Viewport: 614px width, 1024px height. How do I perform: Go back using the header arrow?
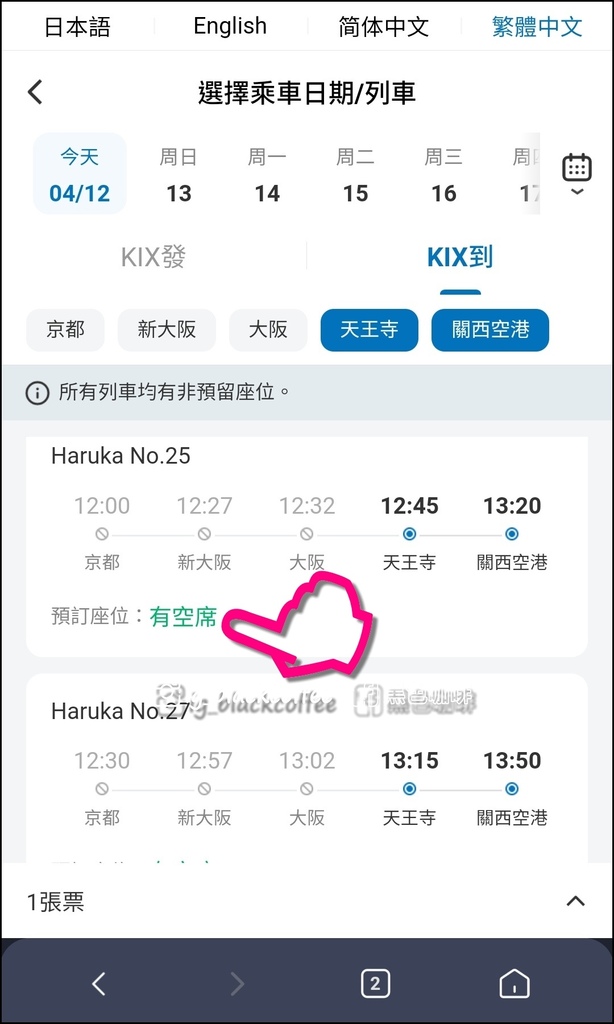click(35, 92)
